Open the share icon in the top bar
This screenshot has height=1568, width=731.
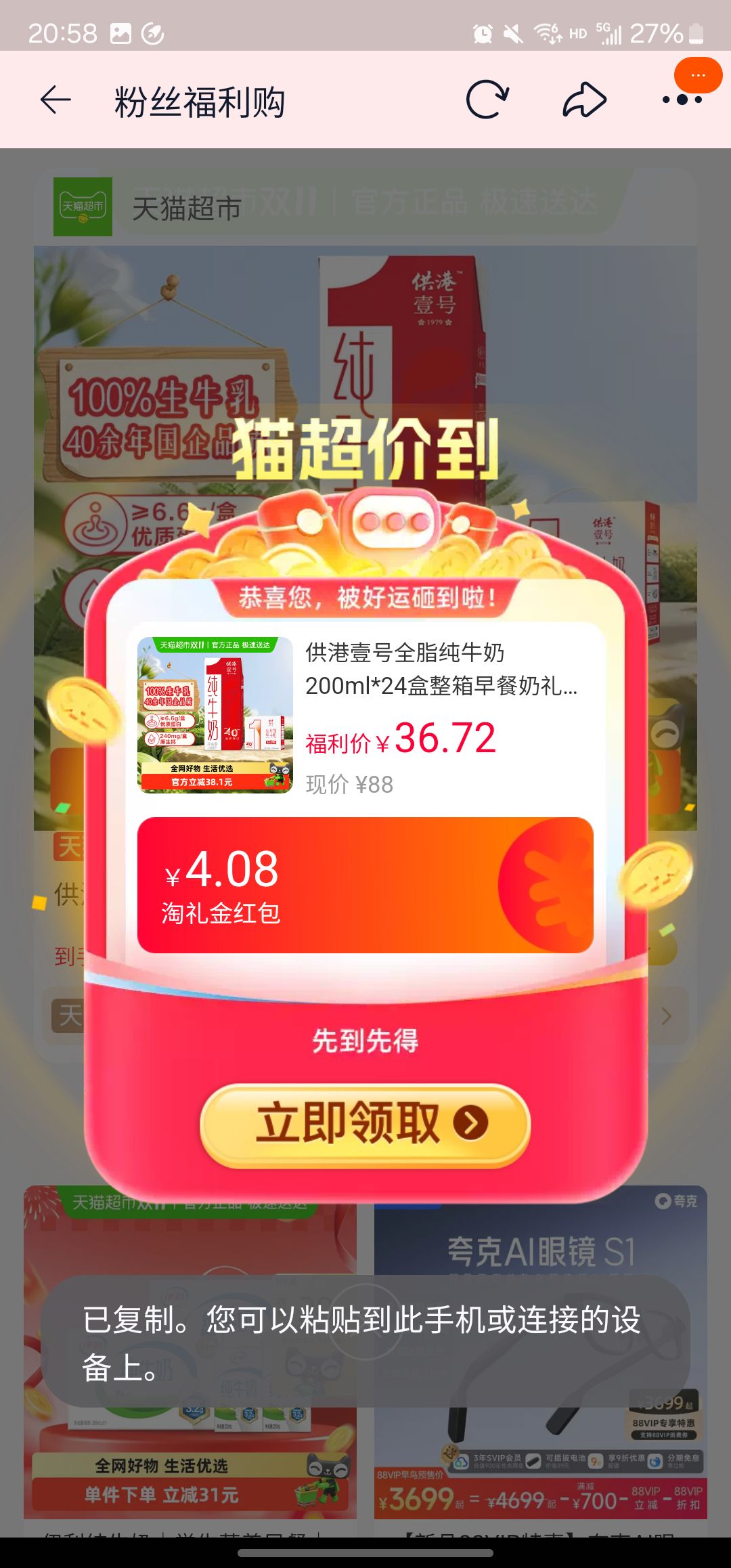click(x=583, y=99)
